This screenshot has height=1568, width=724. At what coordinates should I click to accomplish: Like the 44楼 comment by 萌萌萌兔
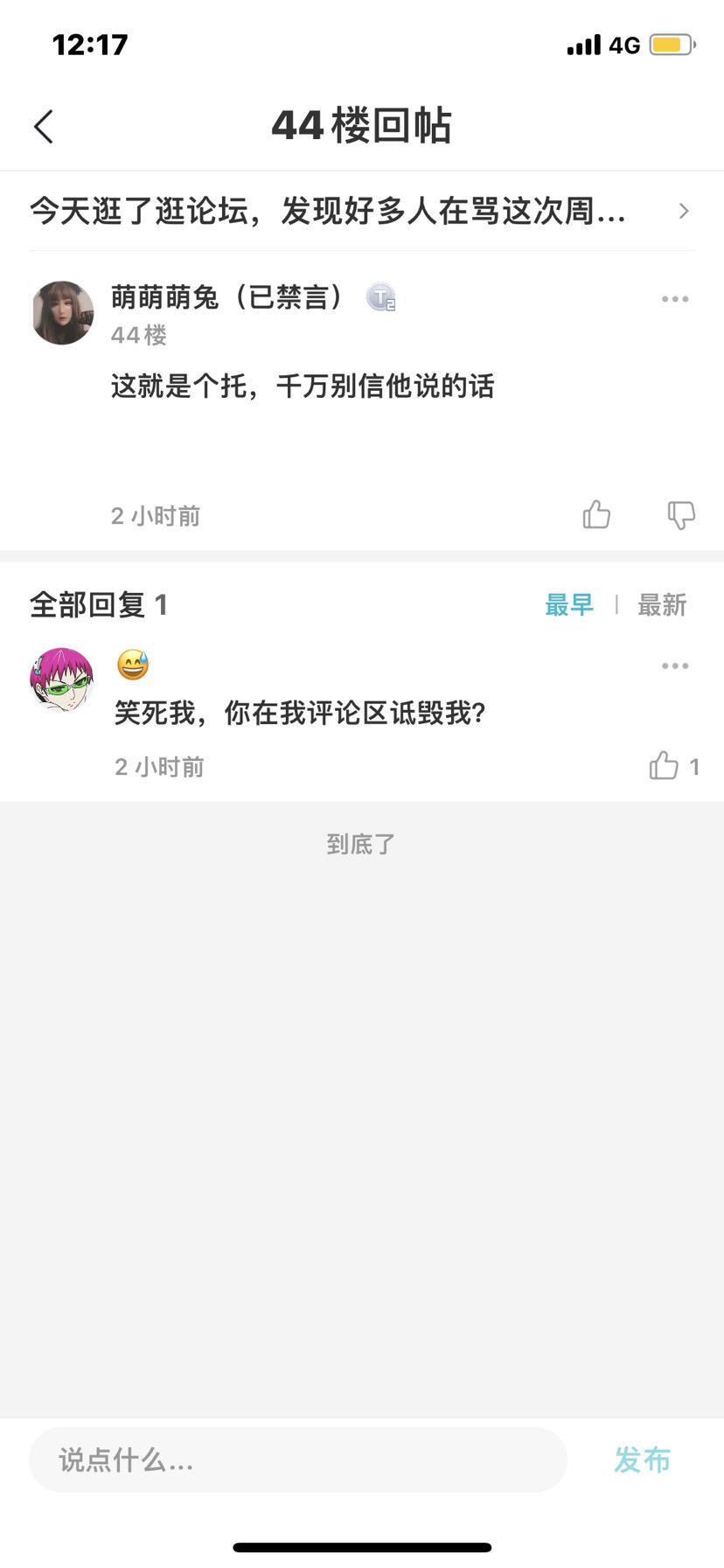pos(596,515)
